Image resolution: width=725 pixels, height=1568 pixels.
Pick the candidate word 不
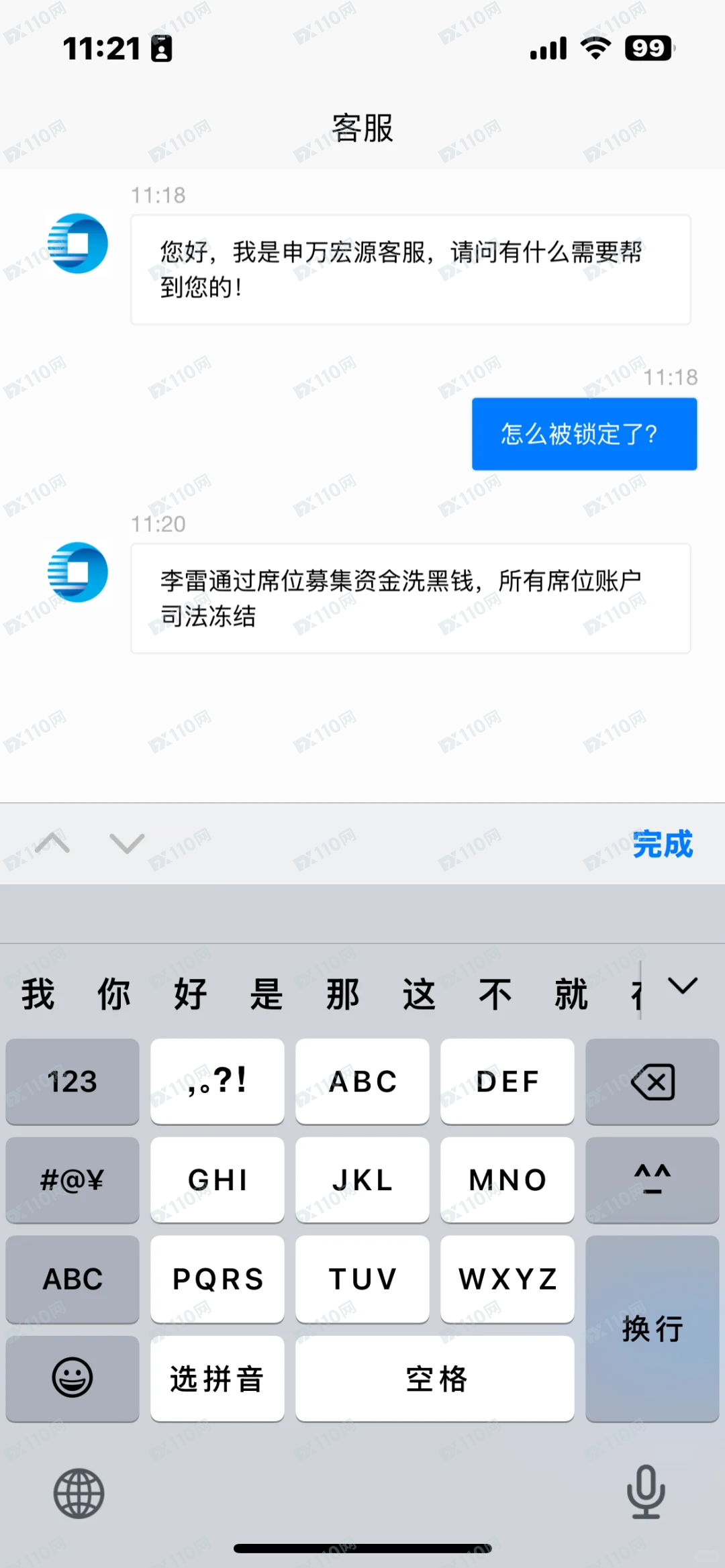(x=495, y=994)
